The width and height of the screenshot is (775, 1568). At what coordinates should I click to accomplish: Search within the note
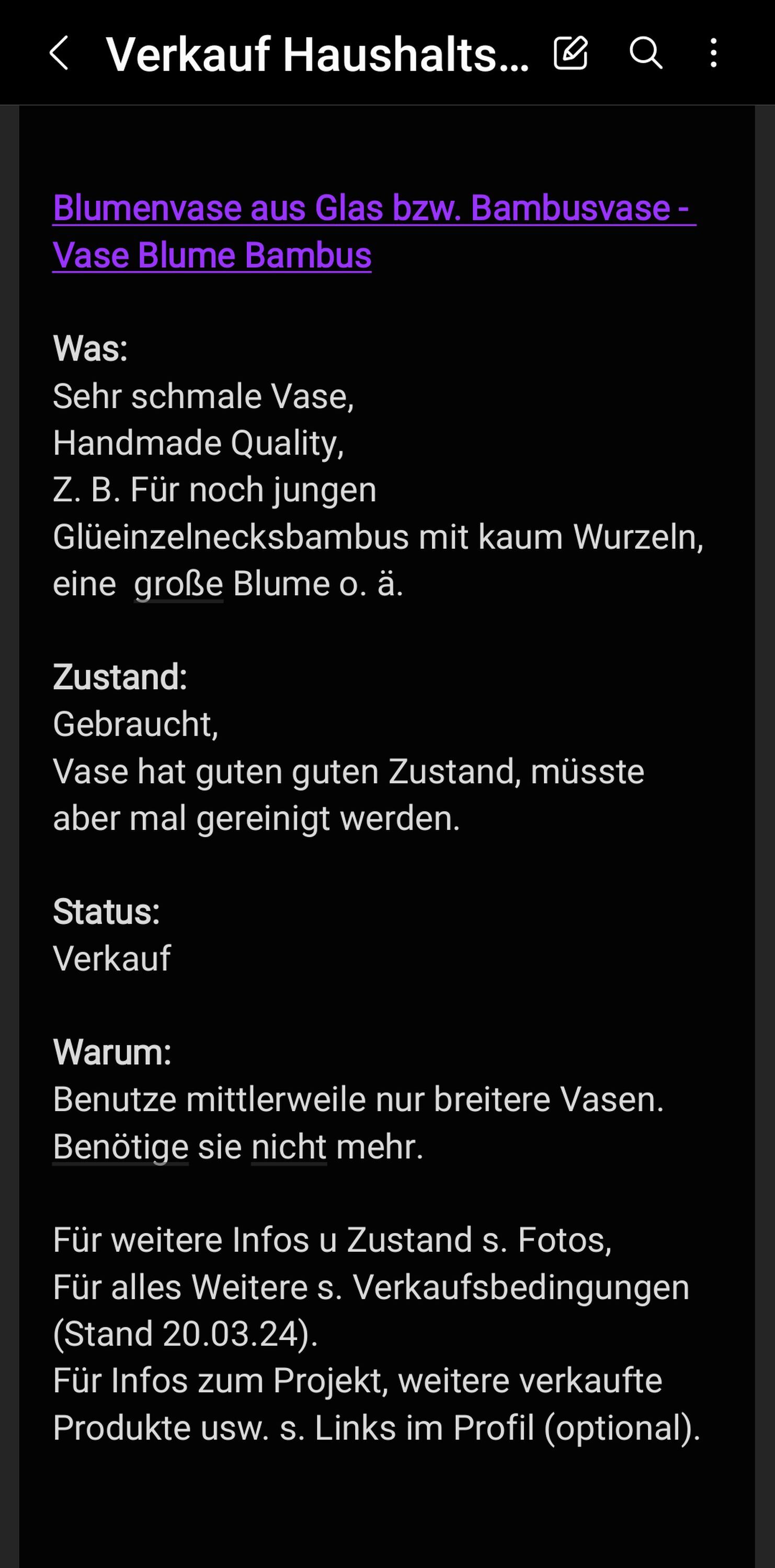pyautogui.click(x=645, y=53)
